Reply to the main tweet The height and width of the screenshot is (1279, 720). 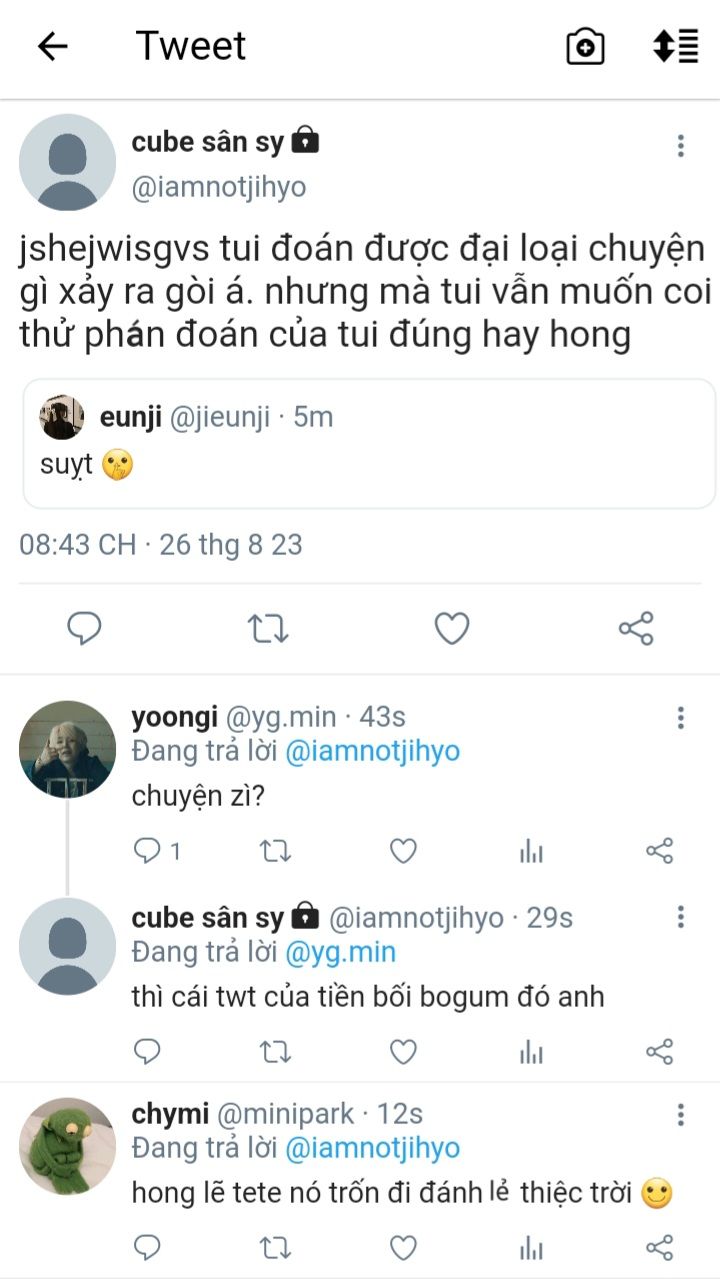coord(84,628)
